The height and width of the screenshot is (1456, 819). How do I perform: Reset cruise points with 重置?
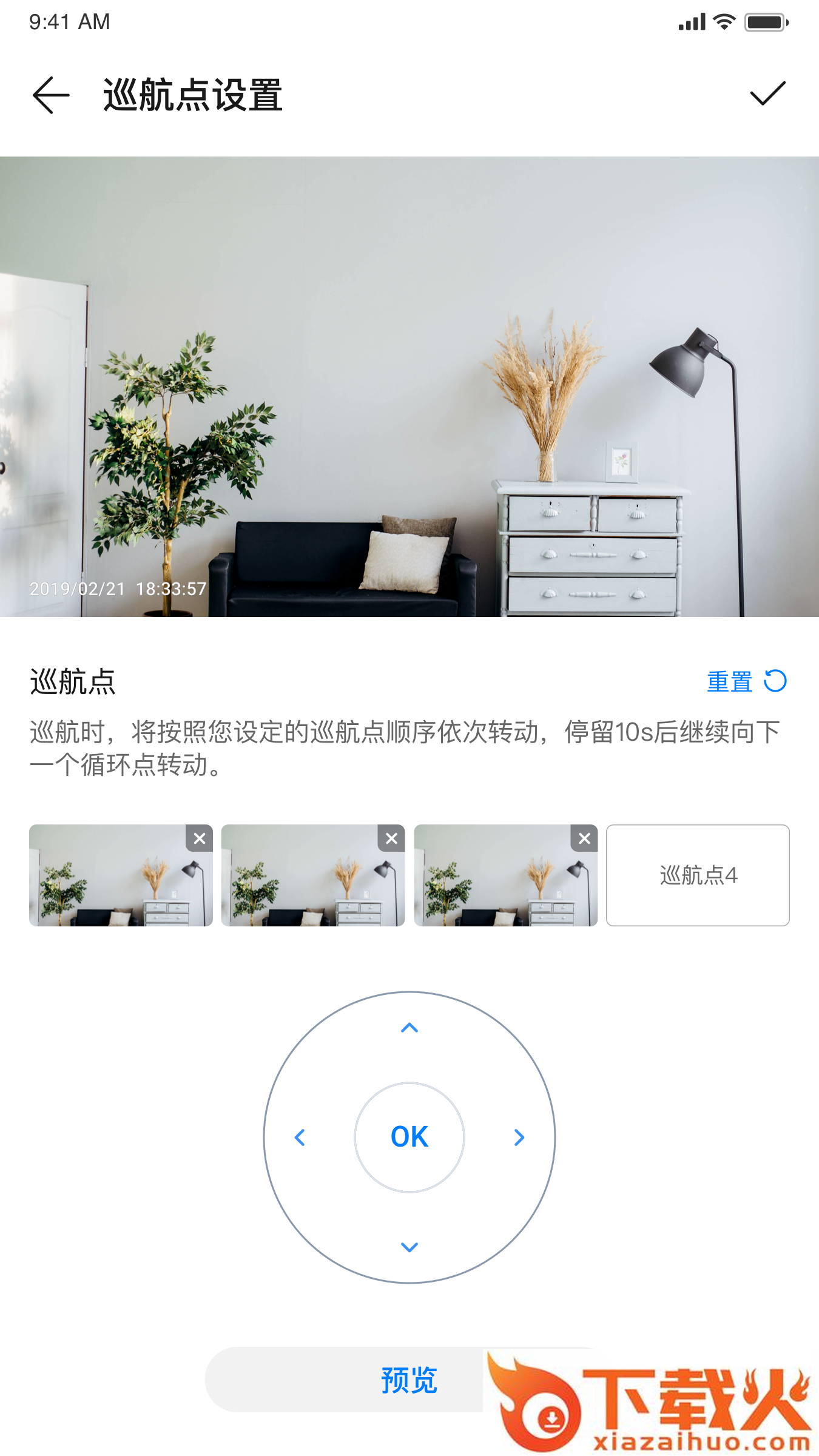click(x=746, y=681)
